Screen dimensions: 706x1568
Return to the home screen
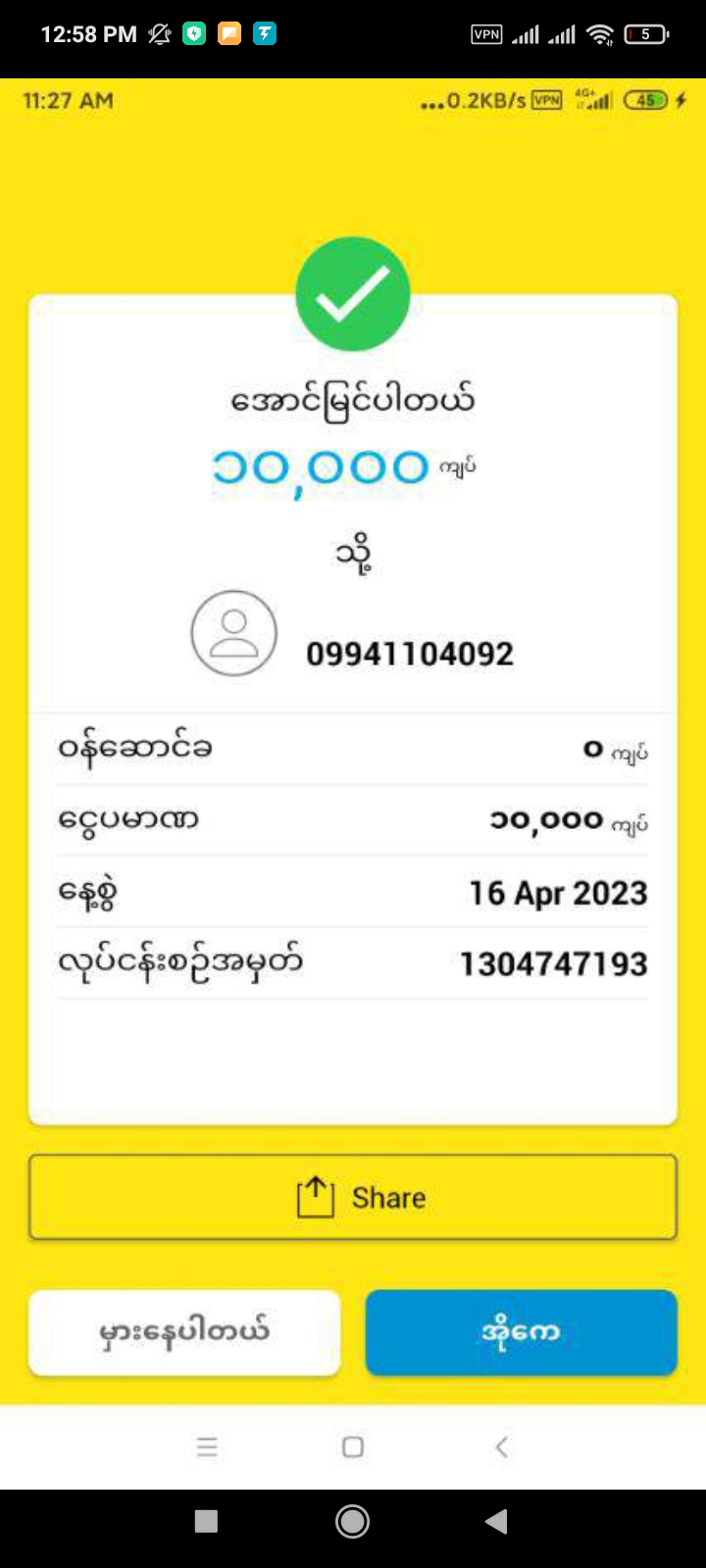coord(352,1521)
